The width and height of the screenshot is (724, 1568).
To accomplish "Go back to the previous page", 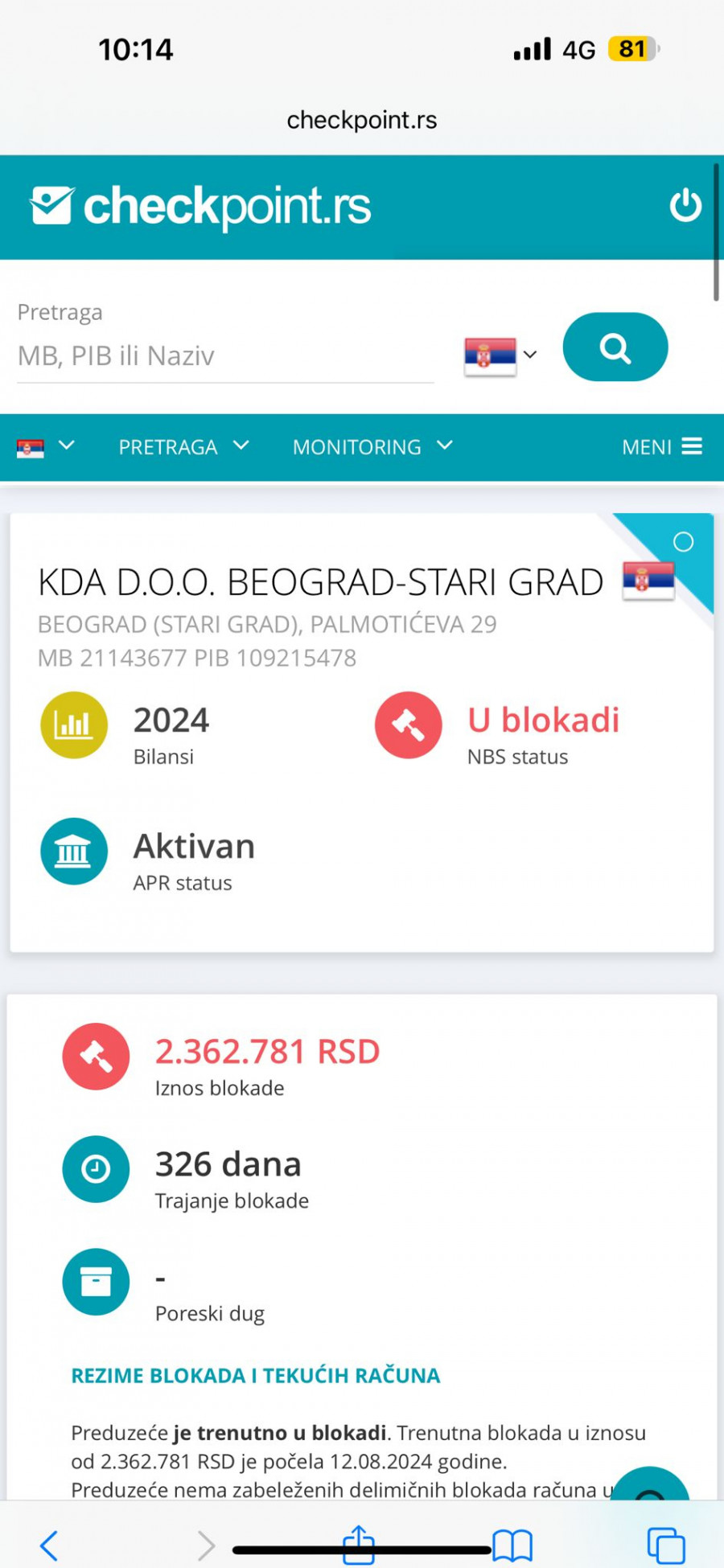I will point(49,1545).
